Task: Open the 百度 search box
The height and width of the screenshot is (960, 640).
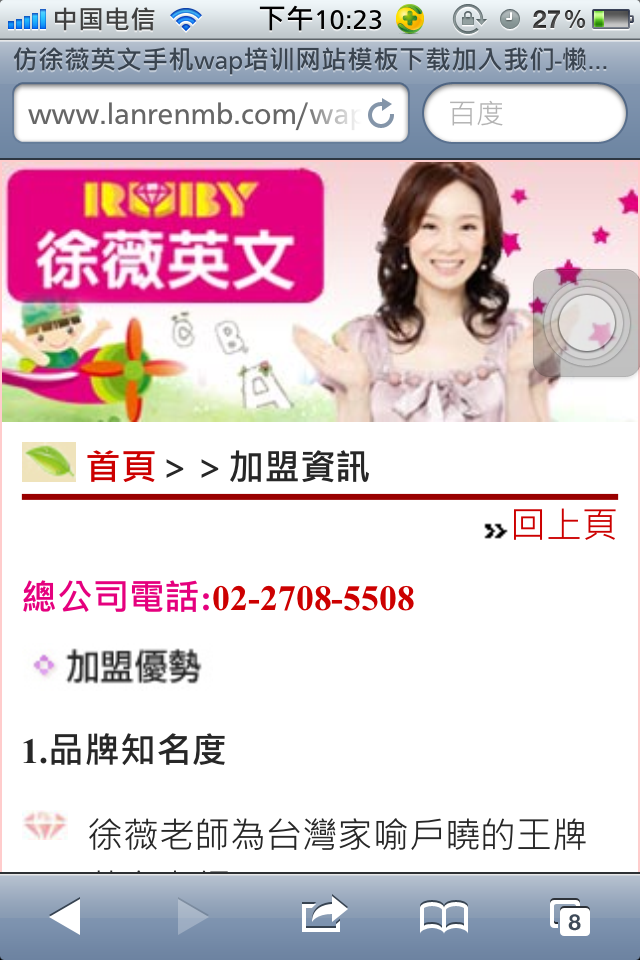Action: pyautogui.click(x=524, y=114)
